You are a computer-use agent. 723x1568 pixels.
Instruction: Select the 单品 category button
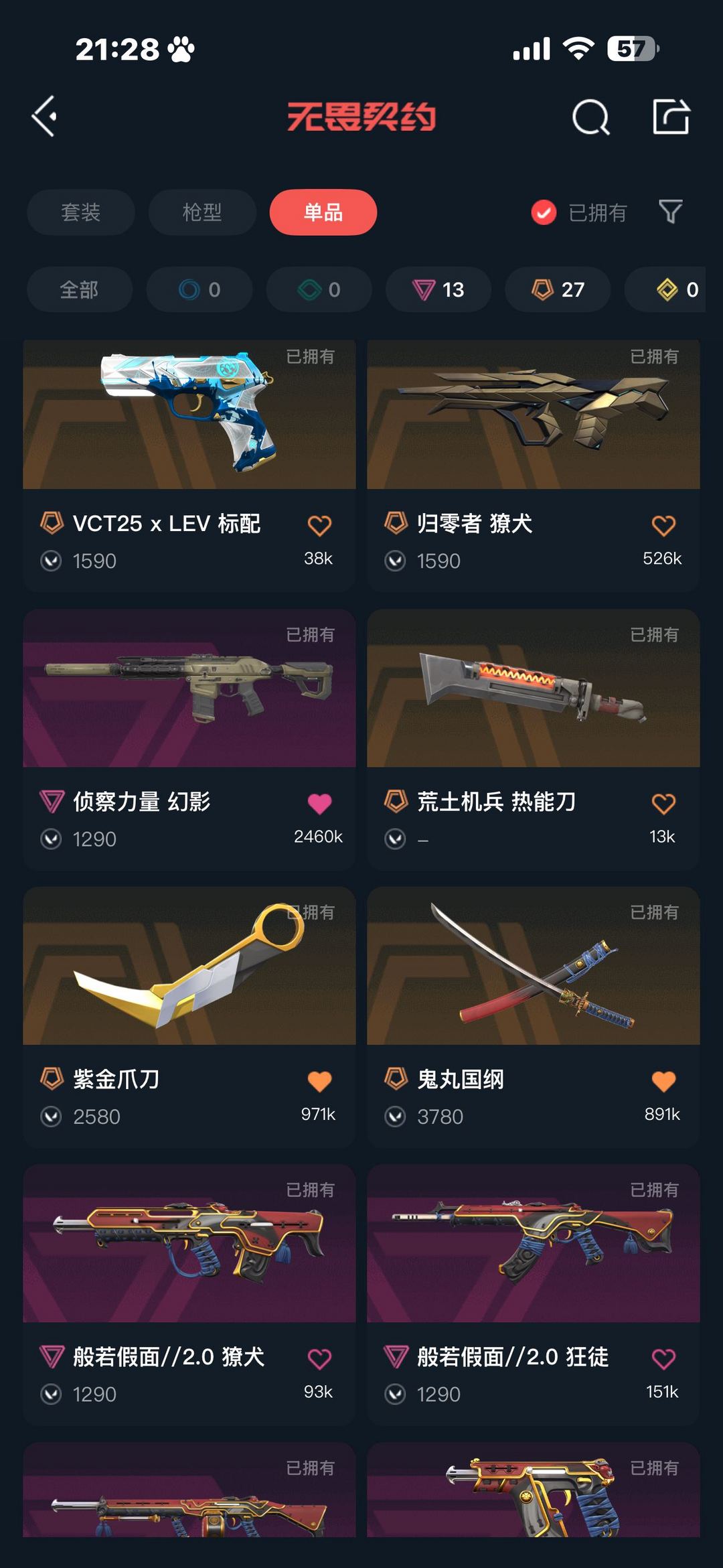(x=323, y=212)
